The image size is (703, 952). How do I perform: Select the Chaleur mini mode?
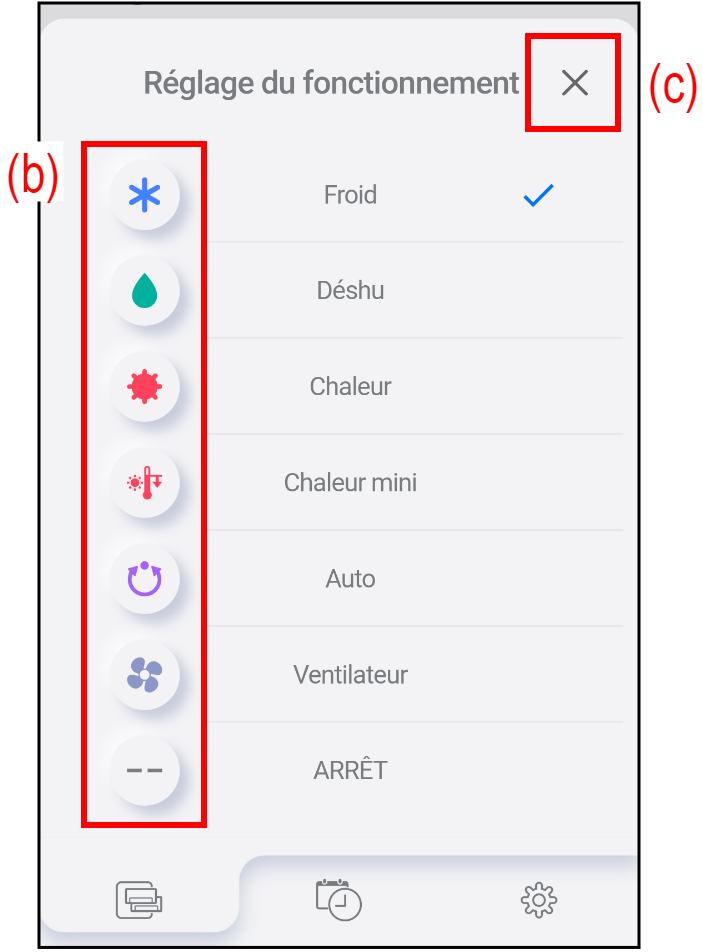pyautogui.click(x=350, y=483)
